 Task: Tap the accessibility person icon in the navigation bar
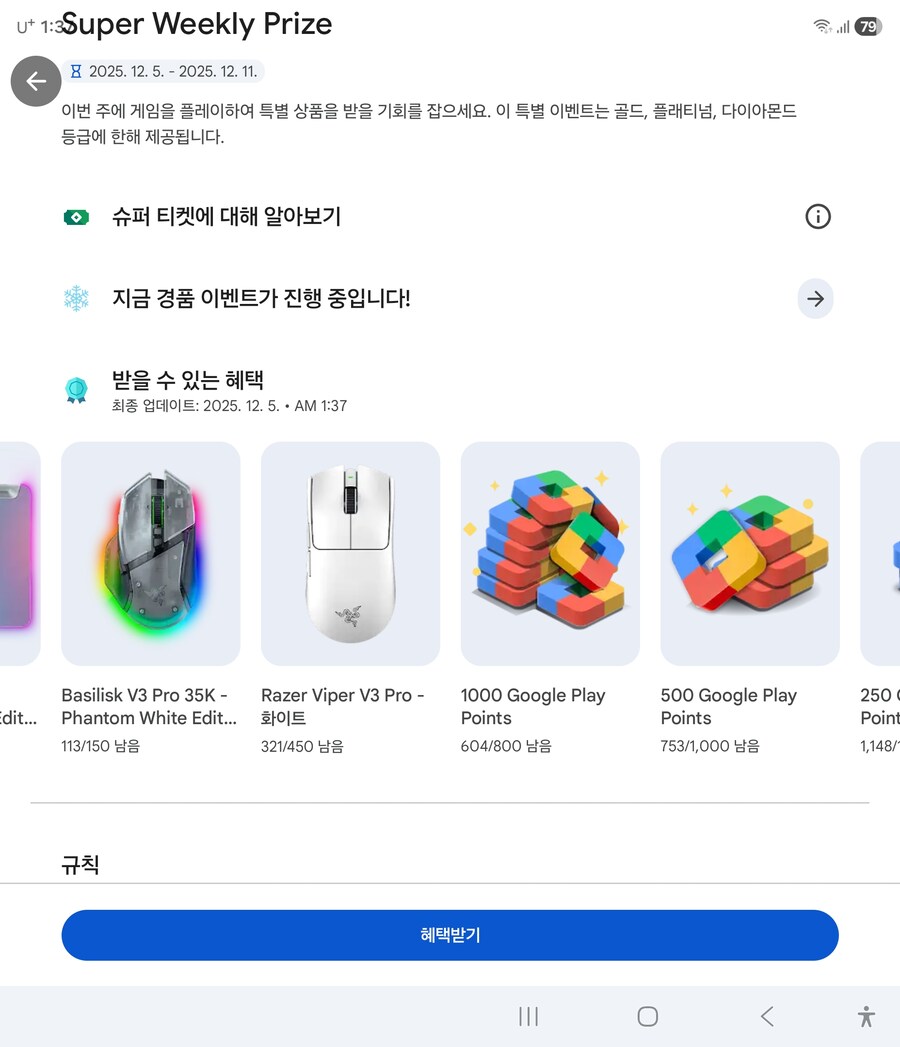coord(866,1016)
